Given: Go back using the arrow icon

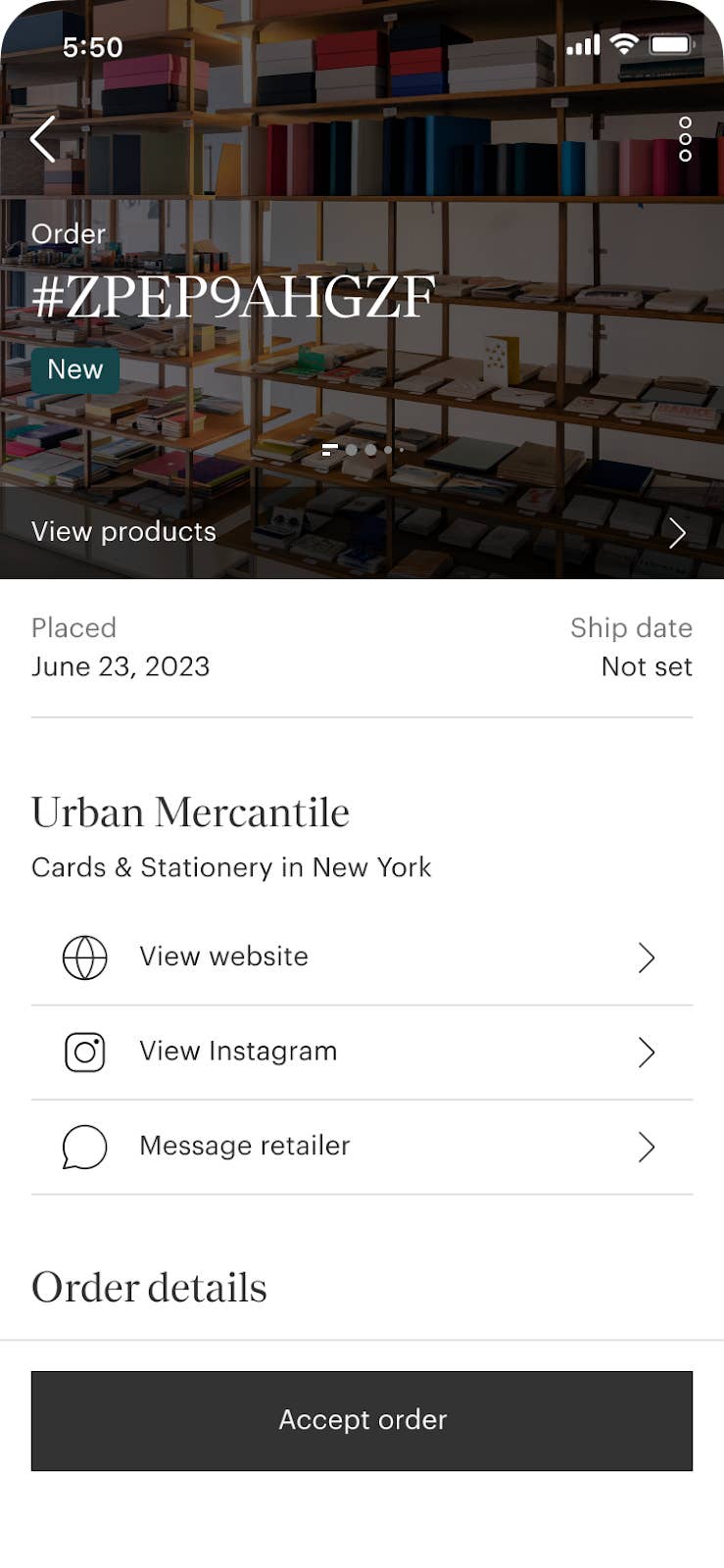Looking at the screenshot, I should (43, 138).
